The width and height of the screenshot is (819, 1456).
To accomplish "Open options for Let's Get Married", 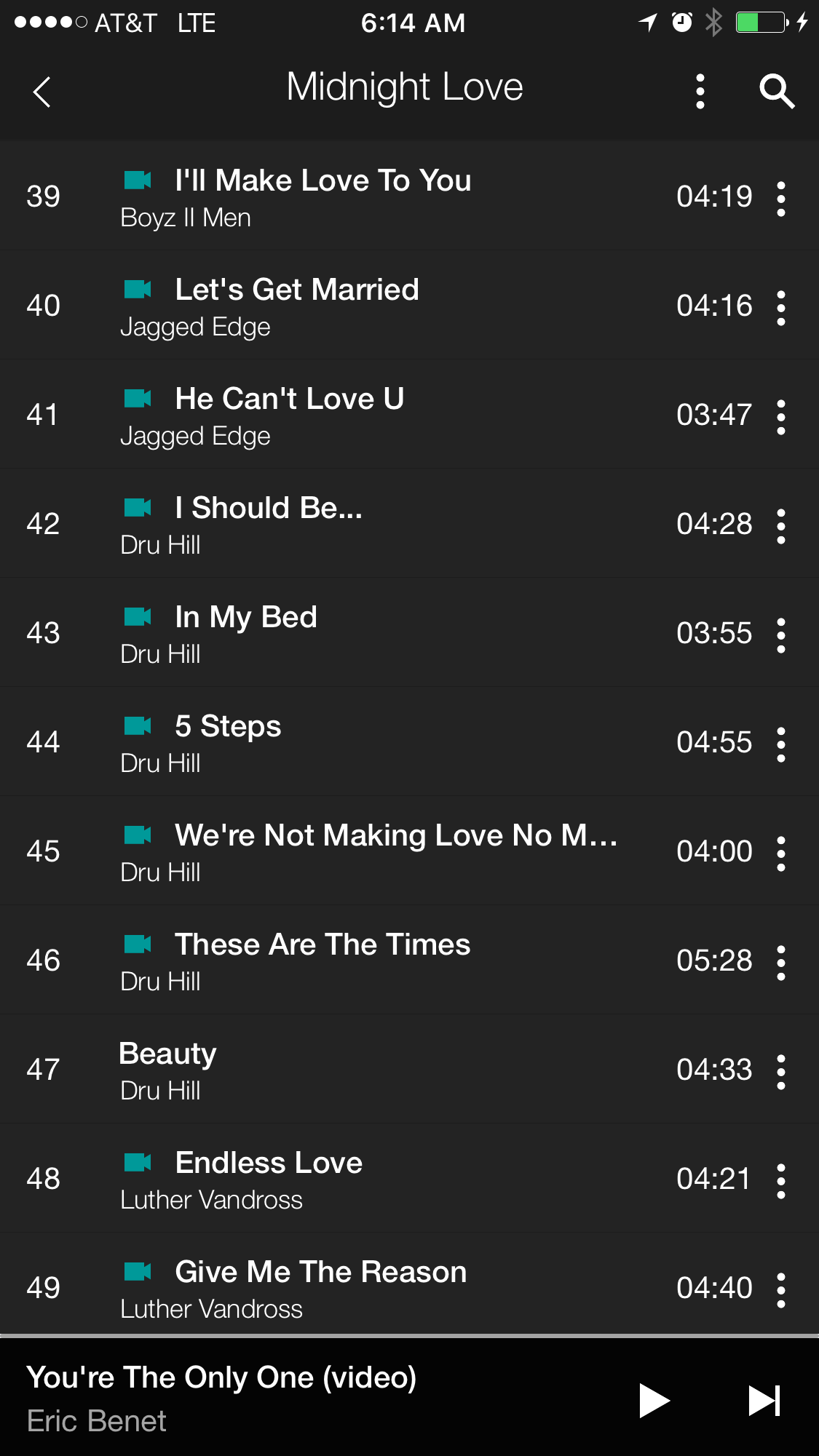I will 780,307.
